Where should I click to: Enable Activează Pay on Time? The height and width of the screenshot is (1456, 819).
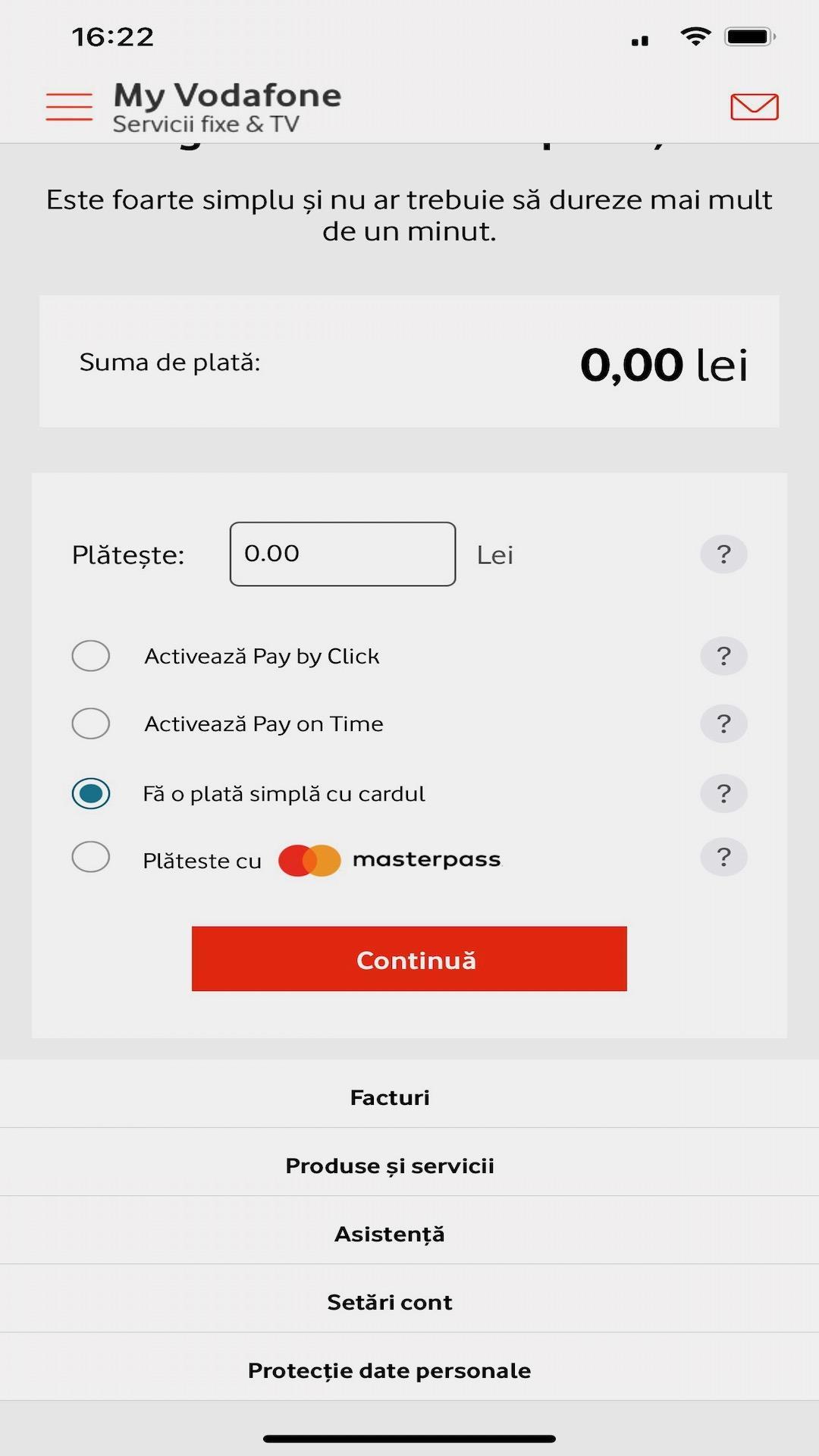(x=90, y=723)
